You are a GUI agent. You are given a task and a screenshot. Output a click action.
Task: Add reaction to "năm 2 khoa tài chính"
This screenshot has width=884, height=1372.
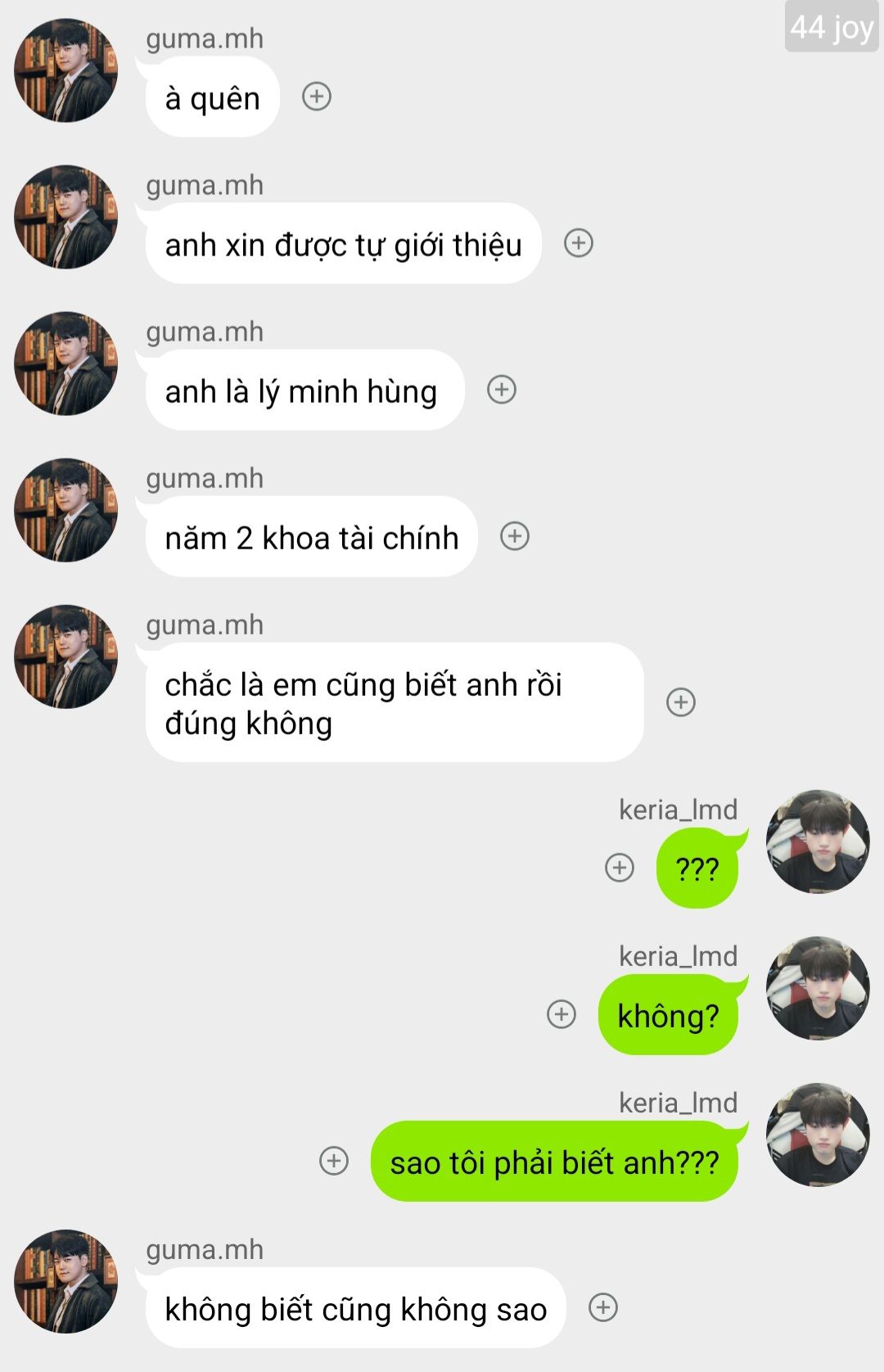tap(515, 536)
